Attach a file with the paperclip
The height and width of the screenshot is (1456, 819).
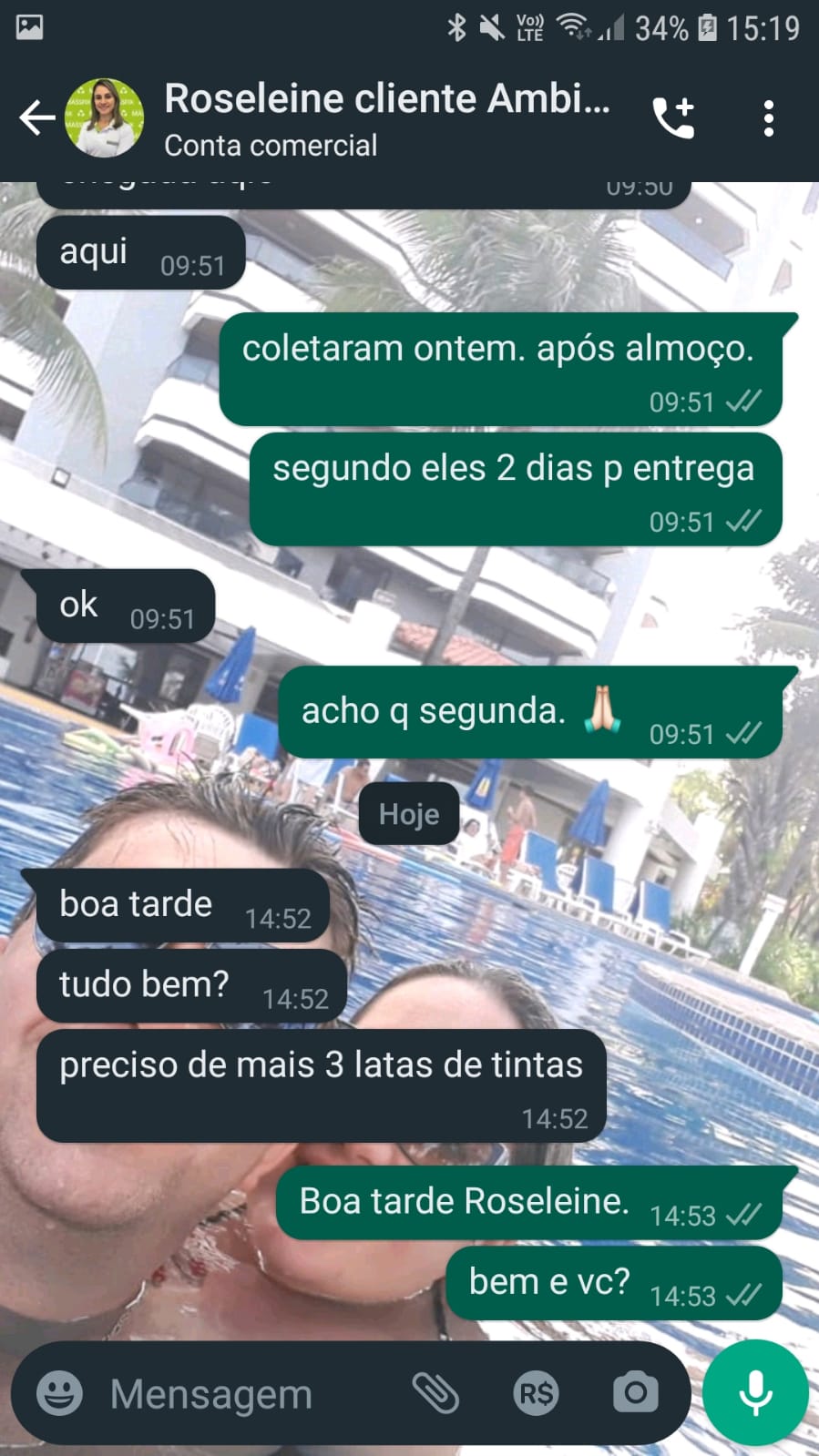(435, 1393)
